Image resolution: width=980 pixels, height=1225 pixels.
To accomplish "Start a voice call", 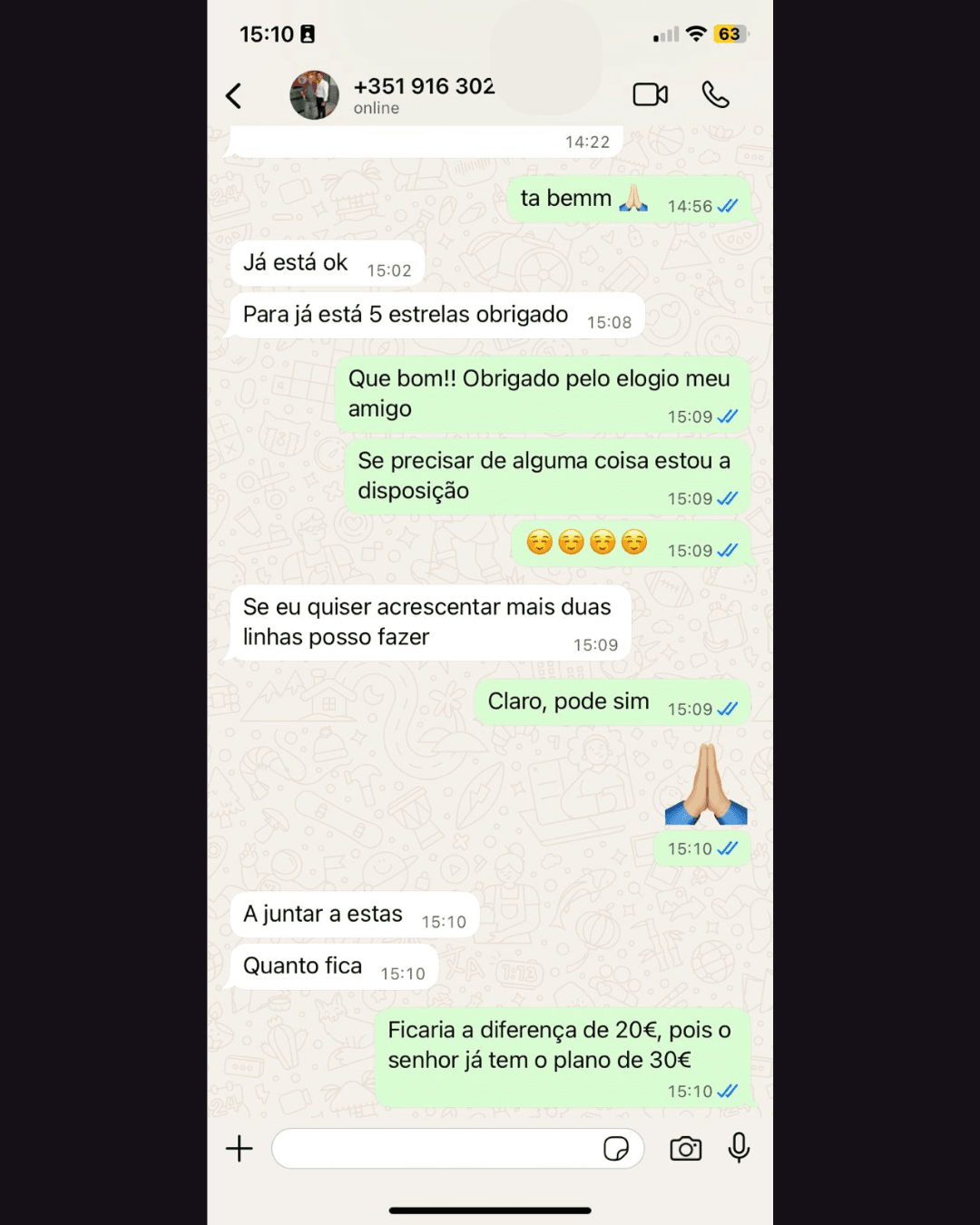I will pos(715,94).
